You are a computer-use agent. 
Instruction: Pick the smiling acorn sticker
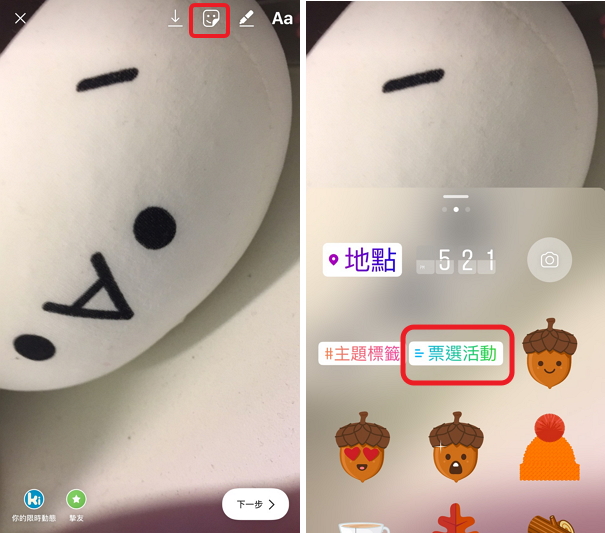click(x=550, y=356)
